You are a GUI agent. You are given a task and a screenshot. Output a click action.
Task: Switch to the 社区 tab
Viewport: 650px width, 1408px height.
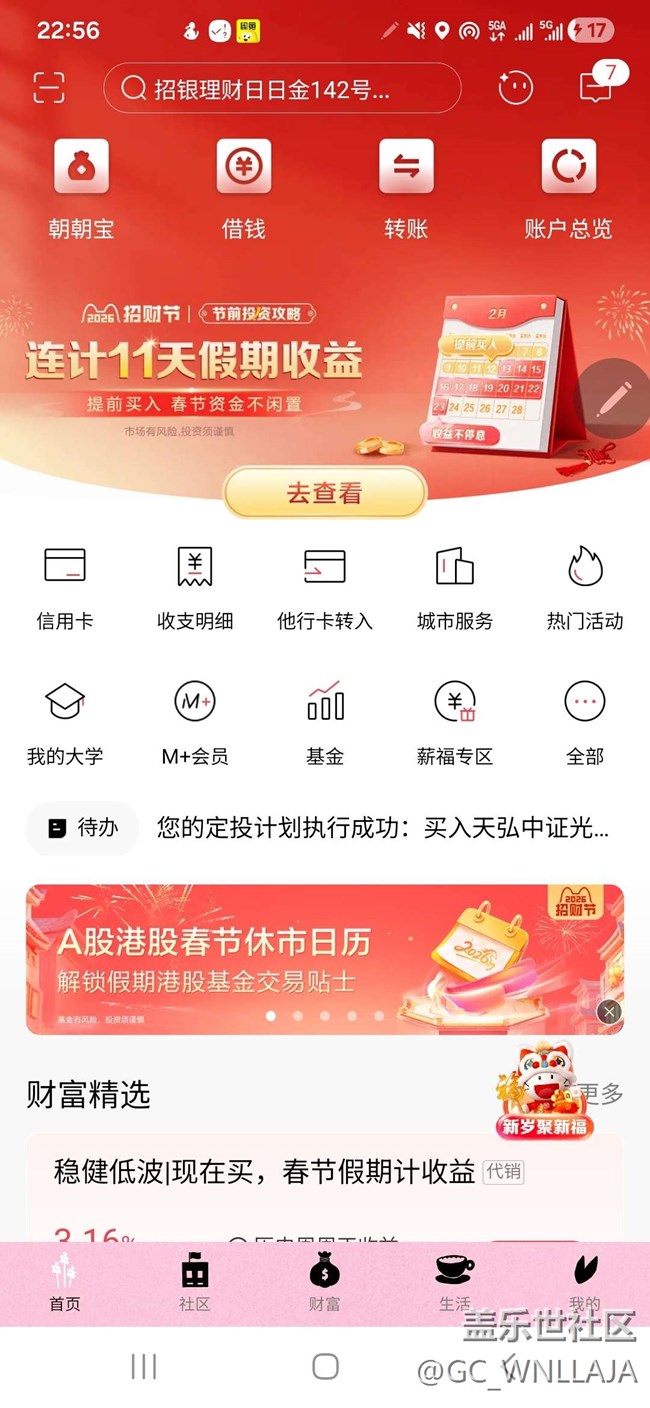pyautogui.click(x=195, y=1284)
